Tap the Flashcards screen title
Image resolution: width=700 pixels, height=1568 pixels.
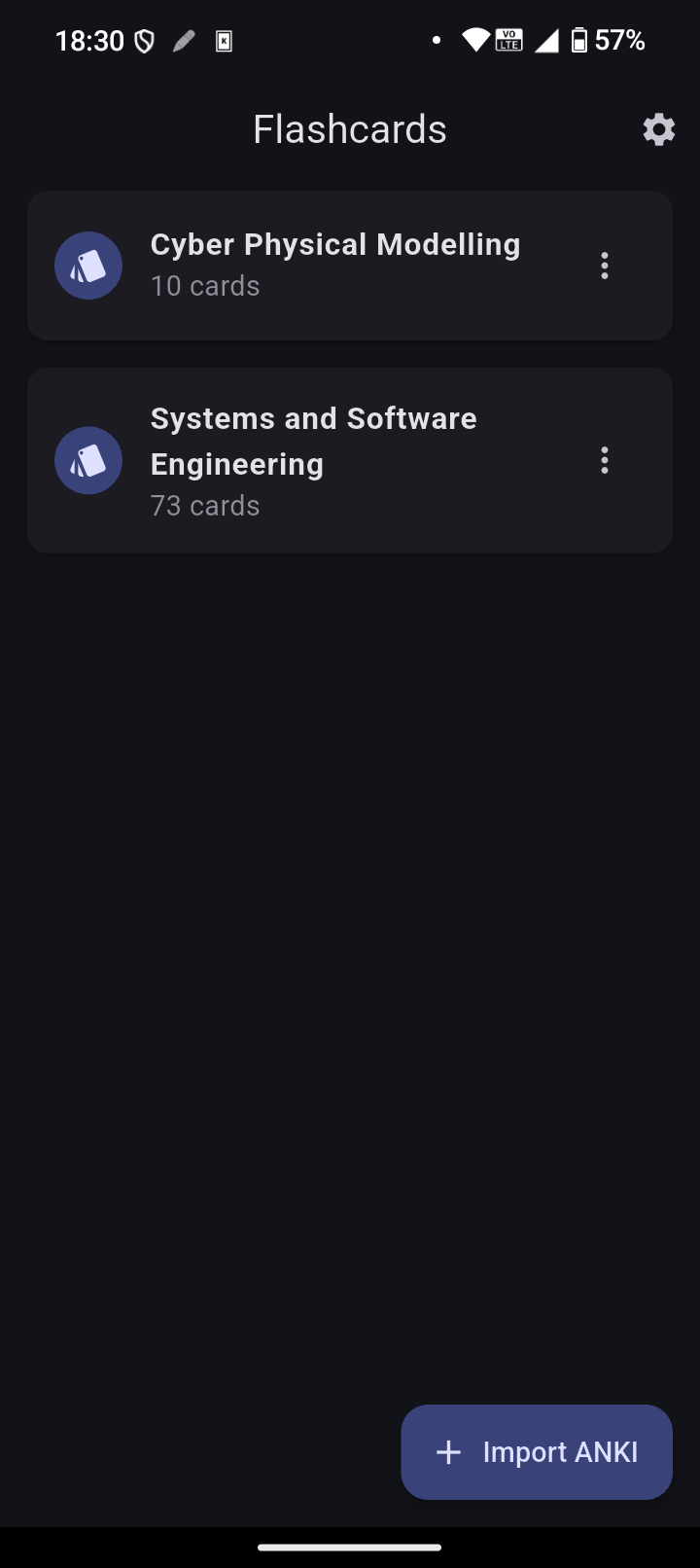[349, 127]
